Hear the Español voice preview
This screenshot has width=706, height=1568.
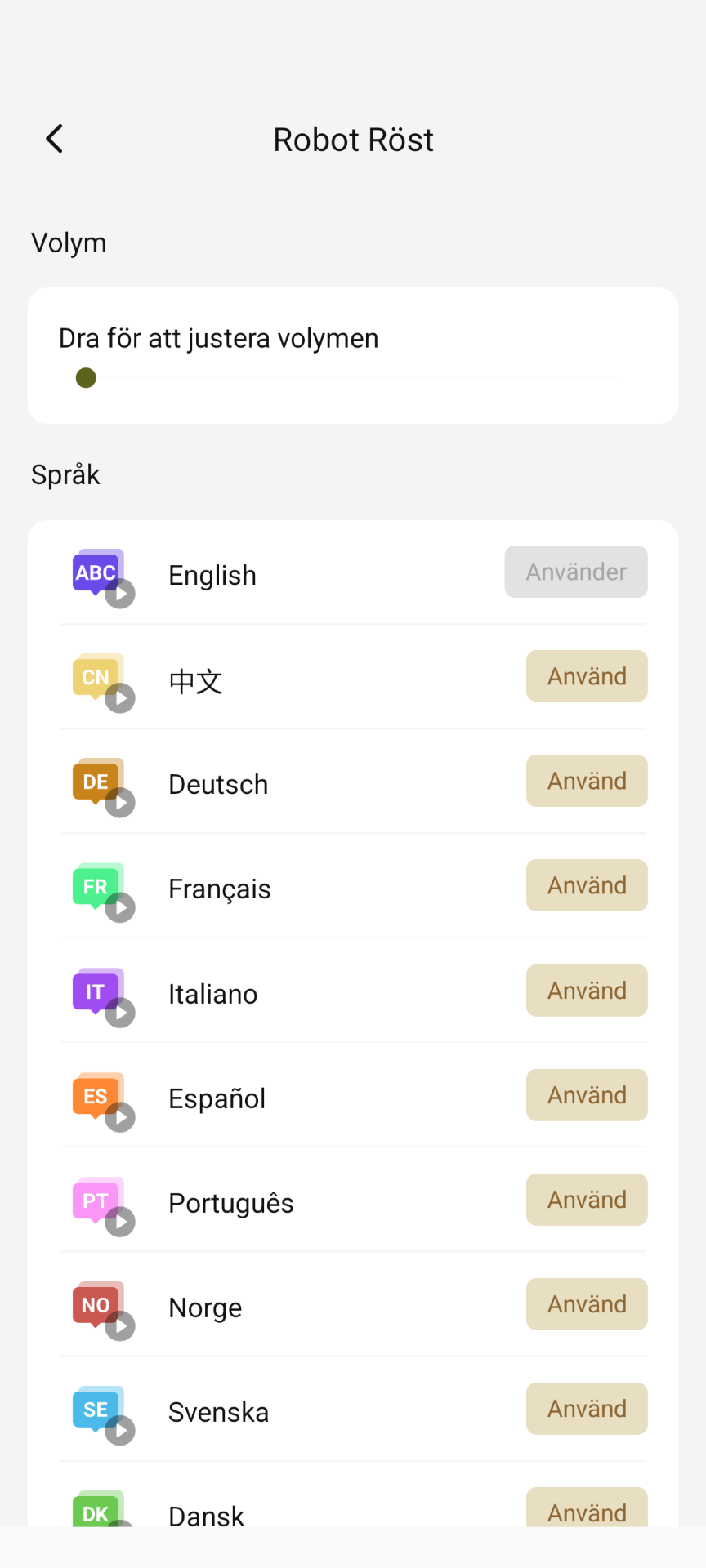[x=120, y=1117]
